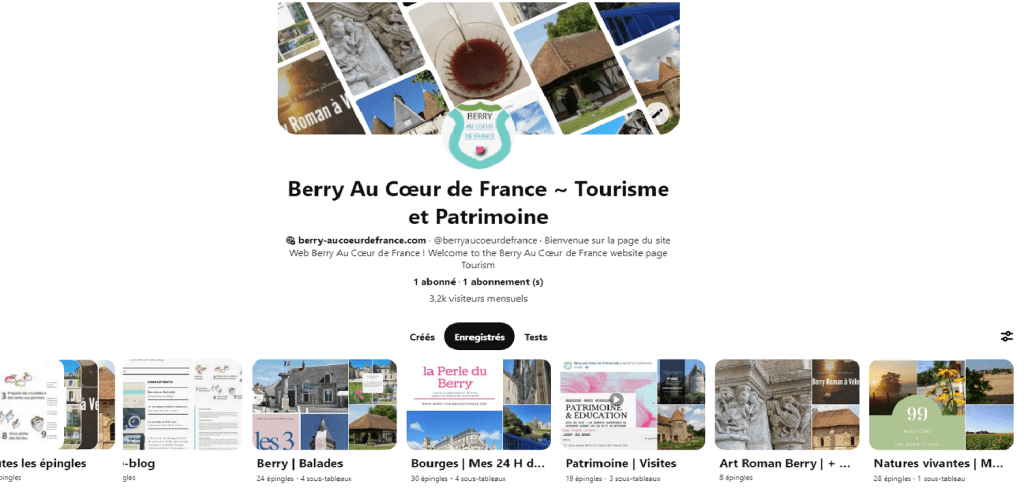This screenshot has height=492, width=1024.
Task: Open the Natures vivantes board
Action: pyautogui.click(x=940, y=405)
